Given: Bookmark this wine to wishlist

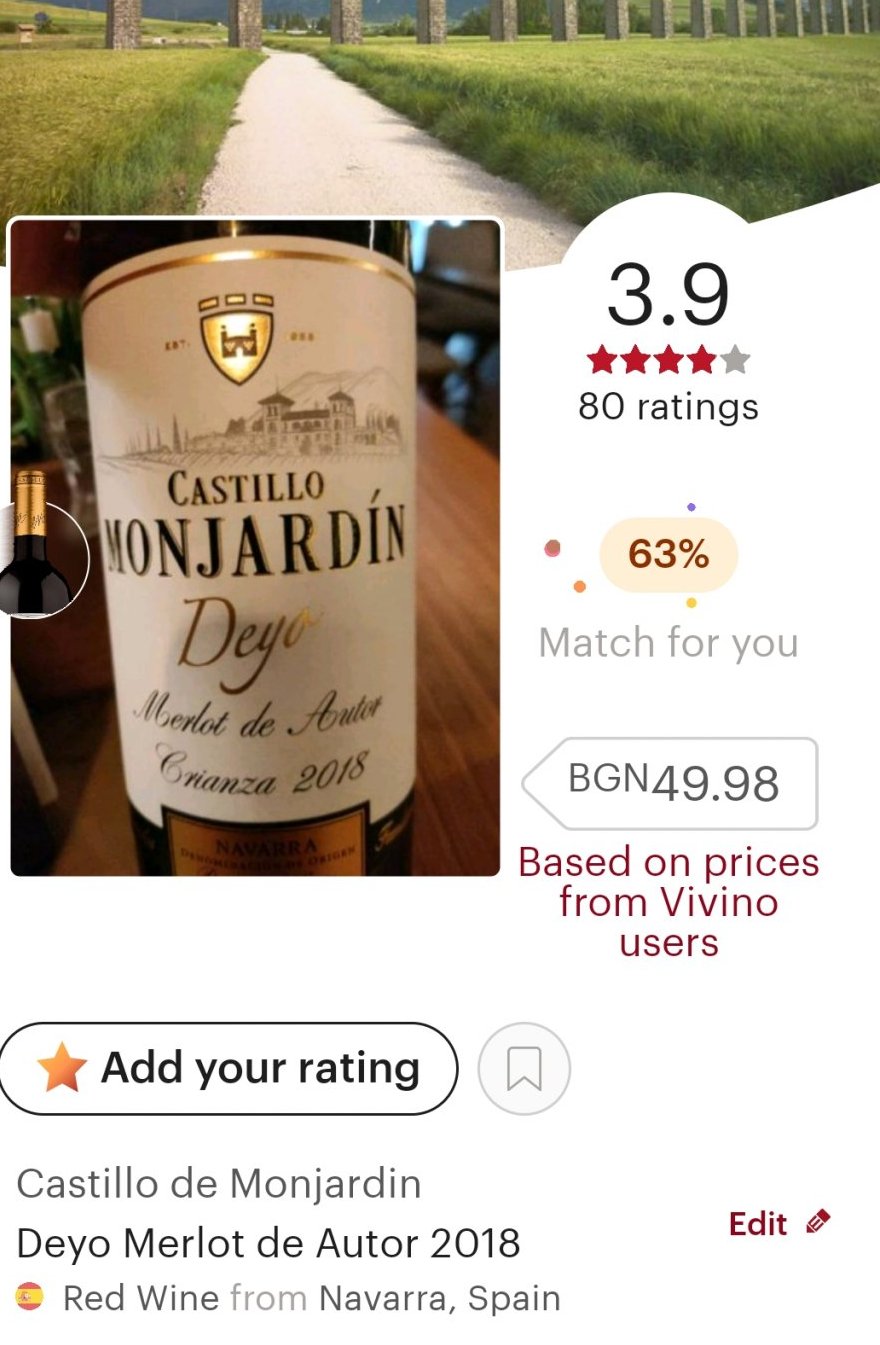Looking at the screenshot, I should point(524,1069).
